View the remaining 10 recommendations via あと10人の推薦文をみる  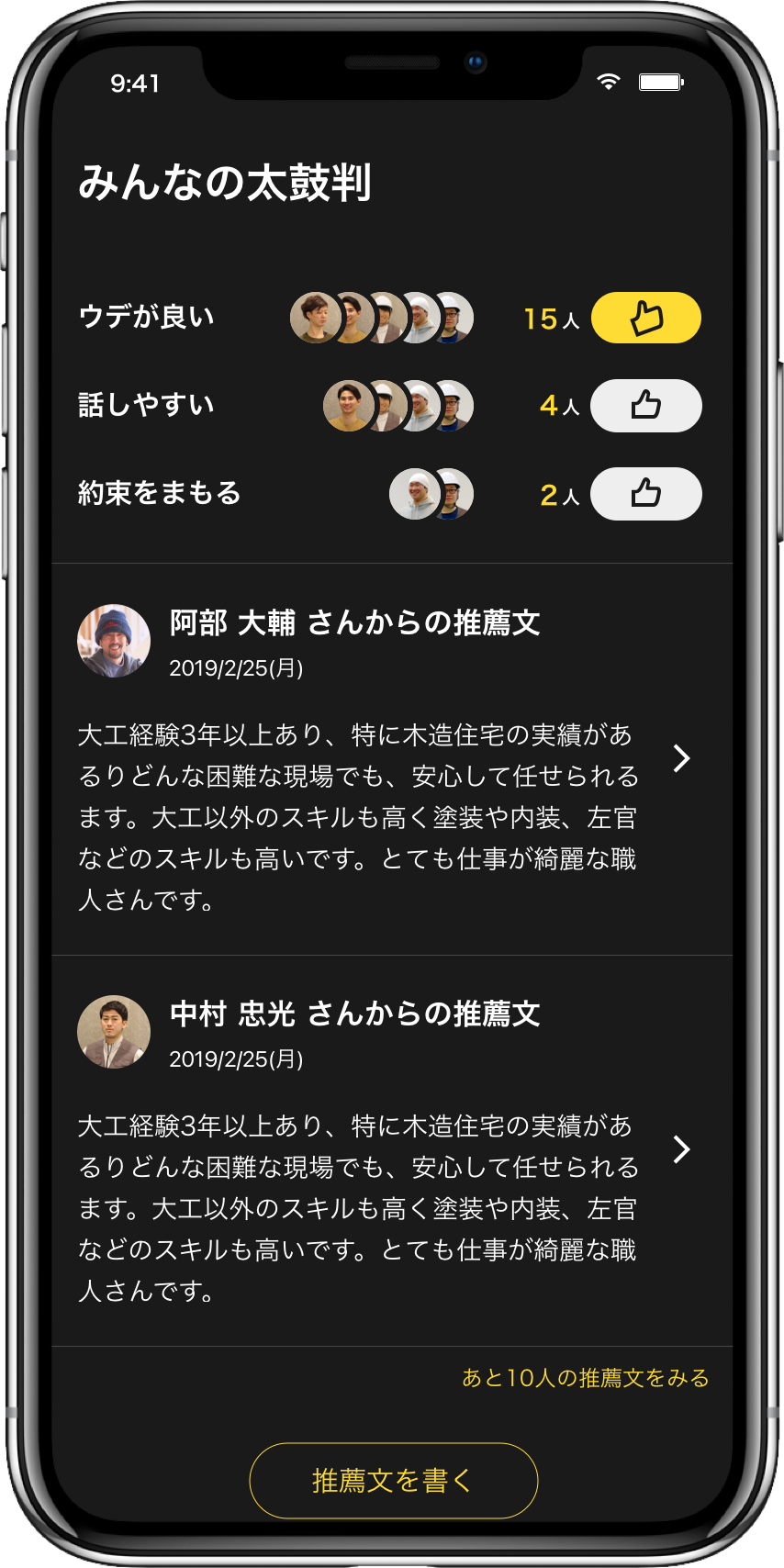click(585, 1377)
